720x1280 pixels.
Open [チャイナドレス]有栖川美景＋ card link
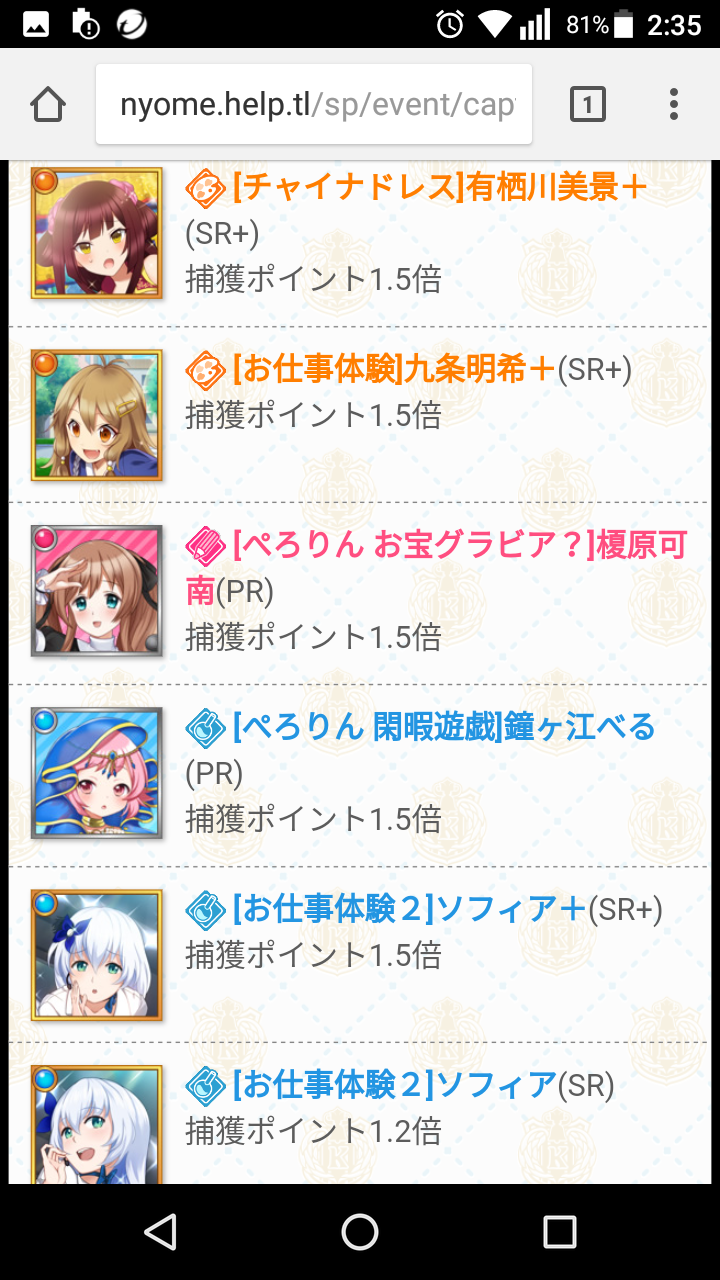[440, 187]
